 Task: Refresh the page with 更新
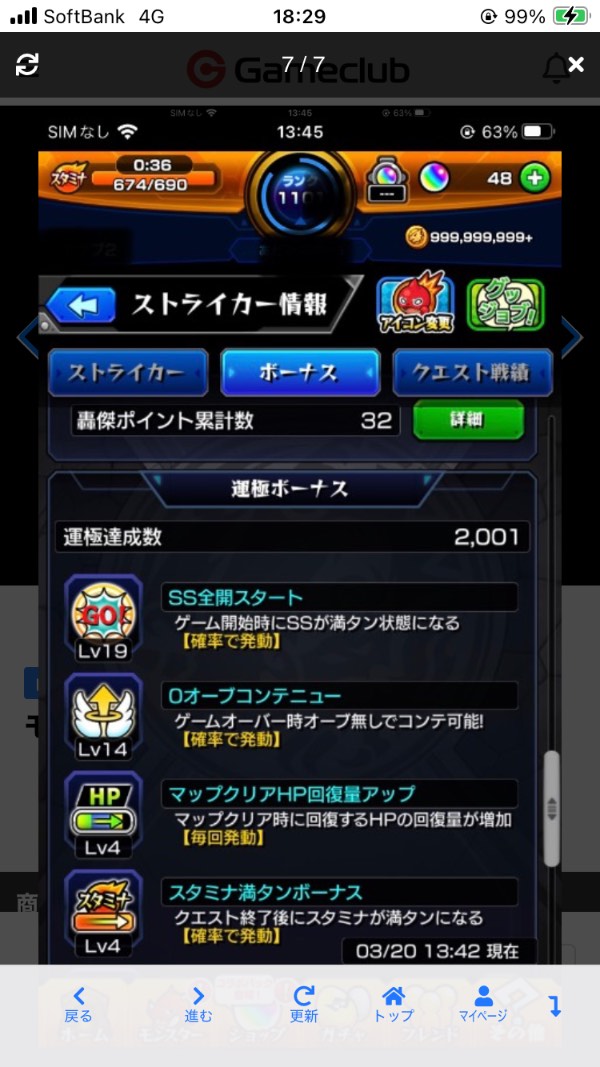tap(303, 1004)
